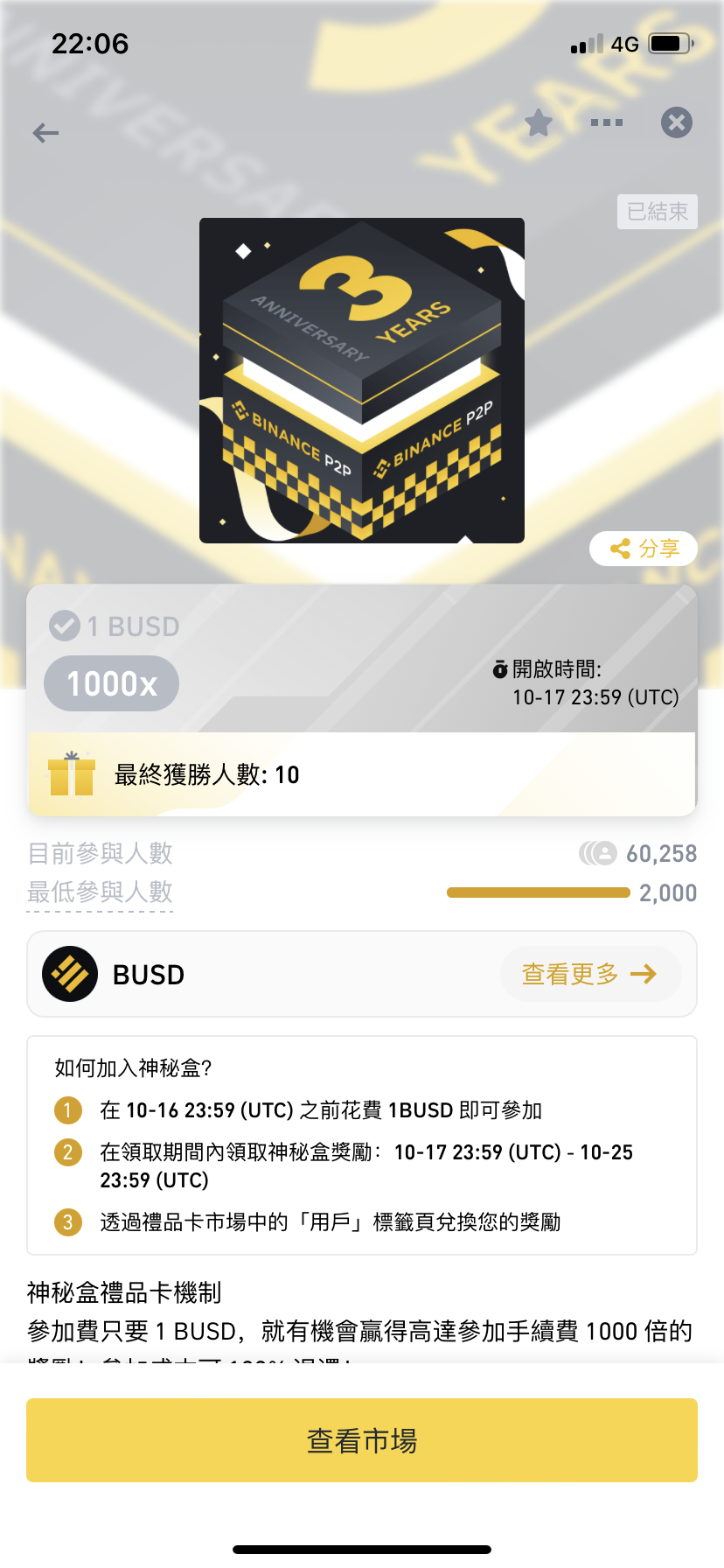Tap the gift icon beside 最終獲勝人數
Screen dimensions: 724x1568
pyautogui.click(x=70, y=774)
